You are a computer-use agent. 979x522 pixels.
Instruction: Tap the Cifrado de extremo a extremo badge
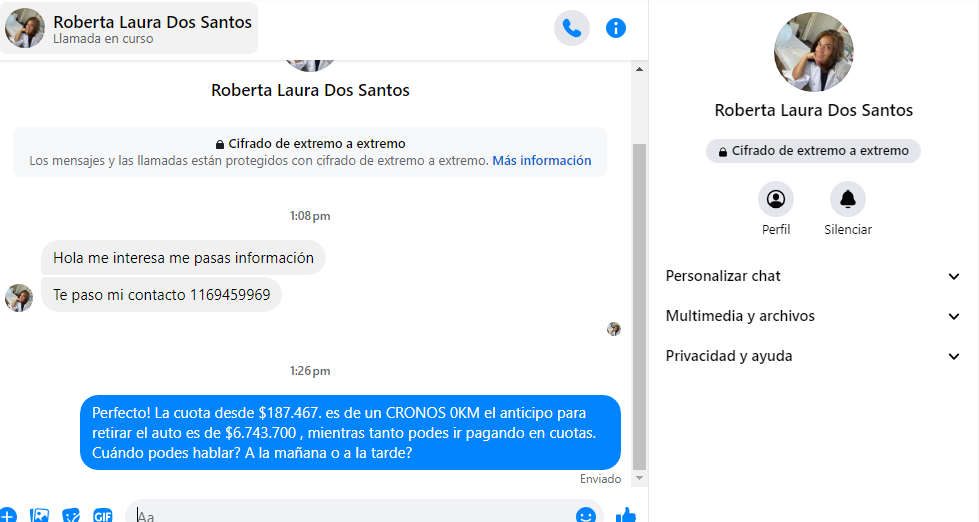[812, 151]
